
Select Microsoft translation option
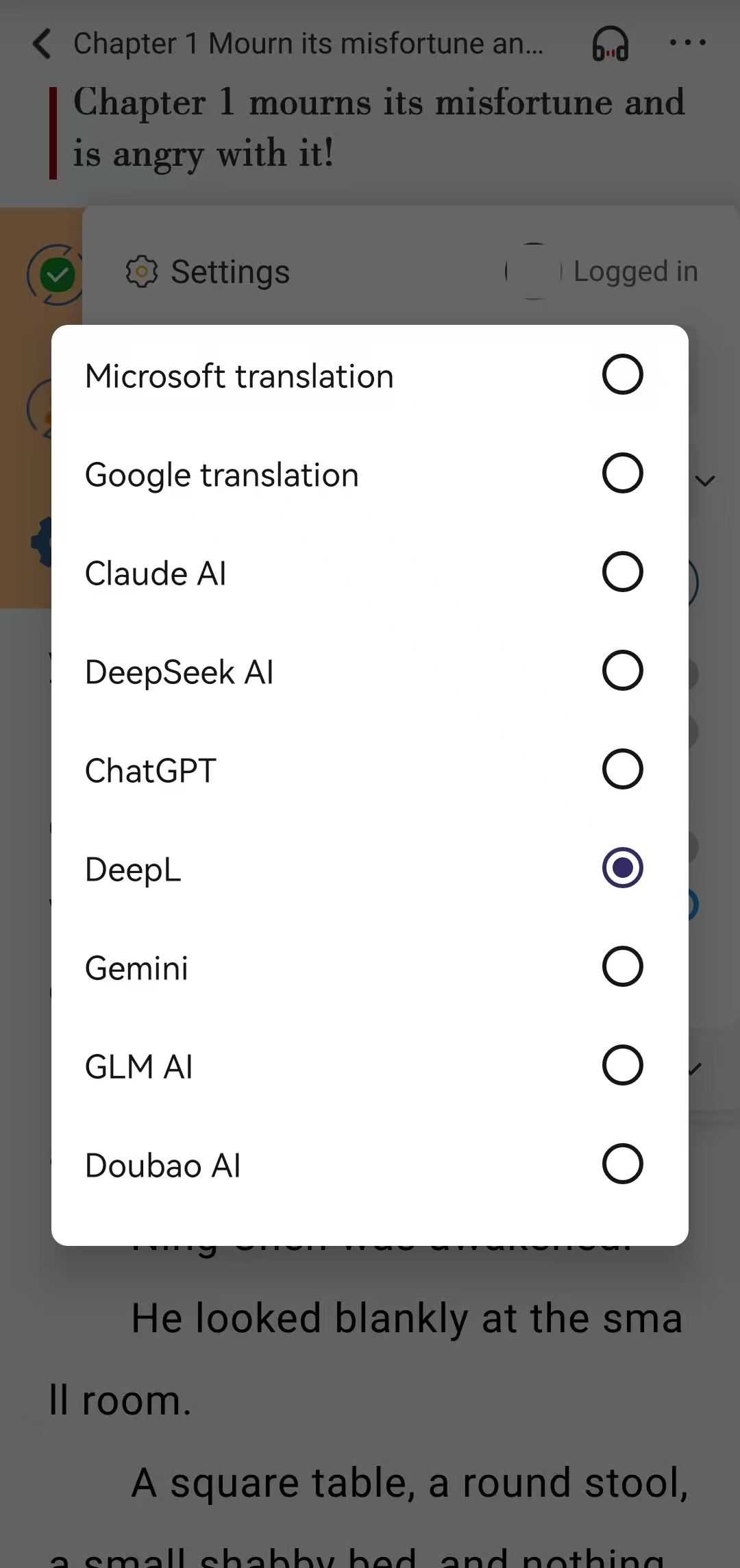370,375
